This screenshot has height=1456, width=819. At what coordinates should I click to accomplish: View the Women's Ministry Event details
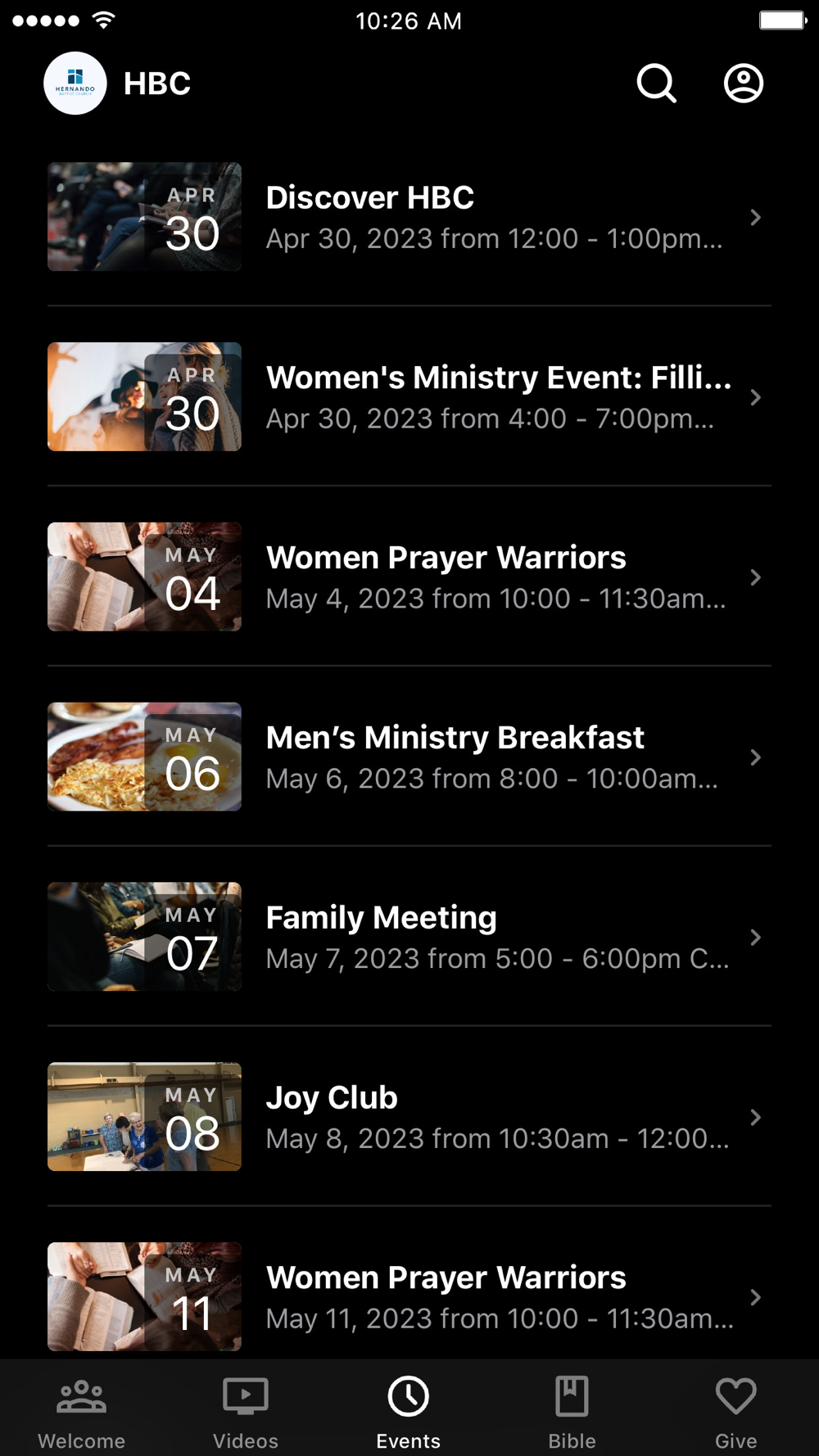409,397
